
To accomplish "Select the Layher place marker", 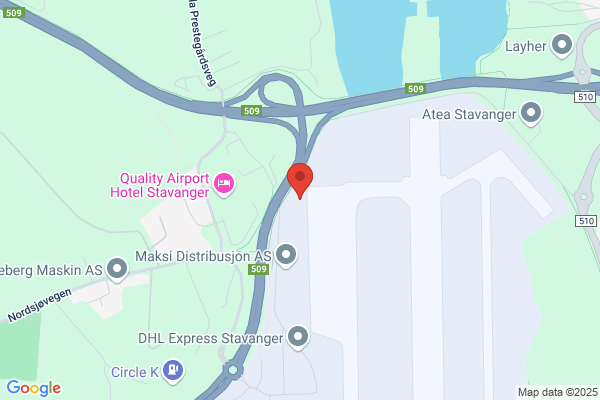I will coord(562,46).
